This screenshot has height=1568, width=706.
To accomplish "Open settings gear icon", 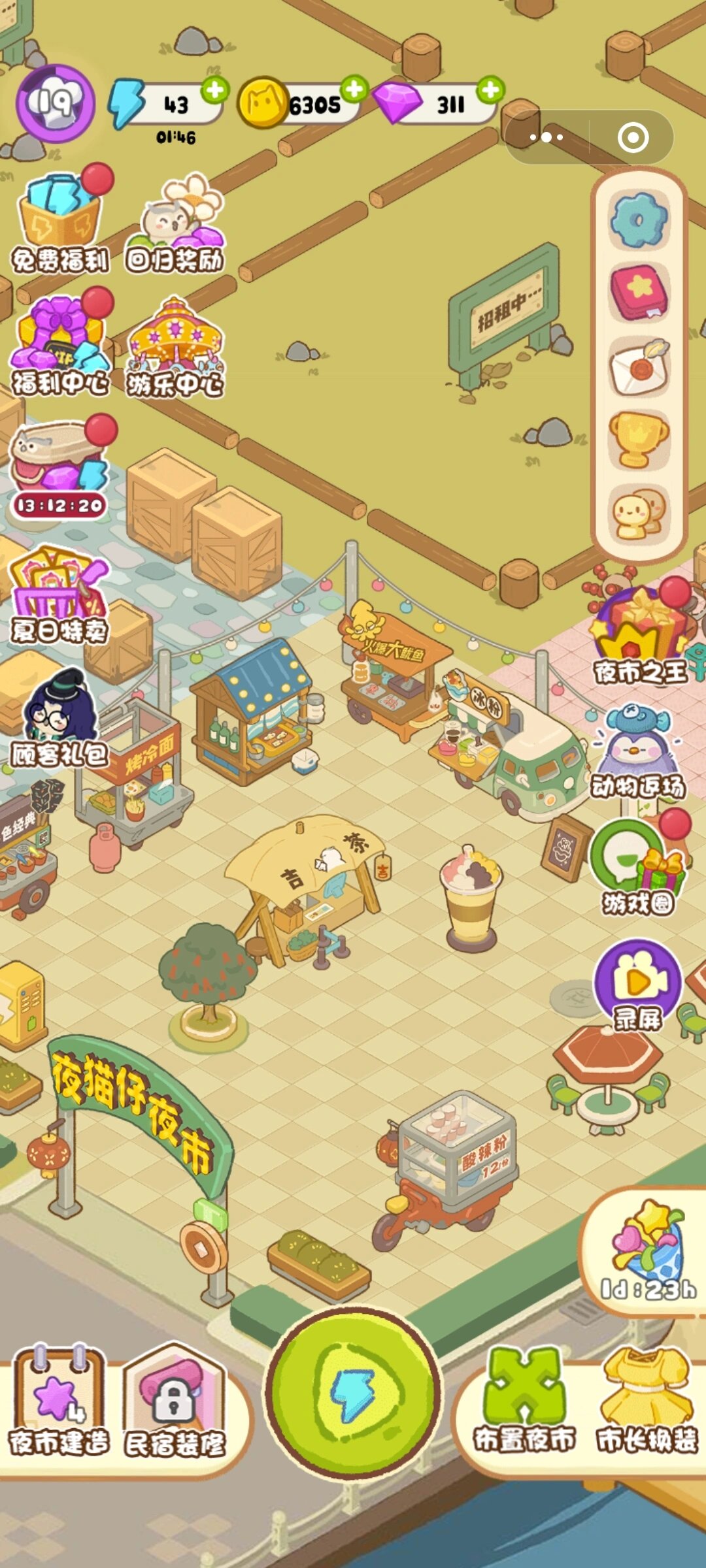I will click(639, 220).
